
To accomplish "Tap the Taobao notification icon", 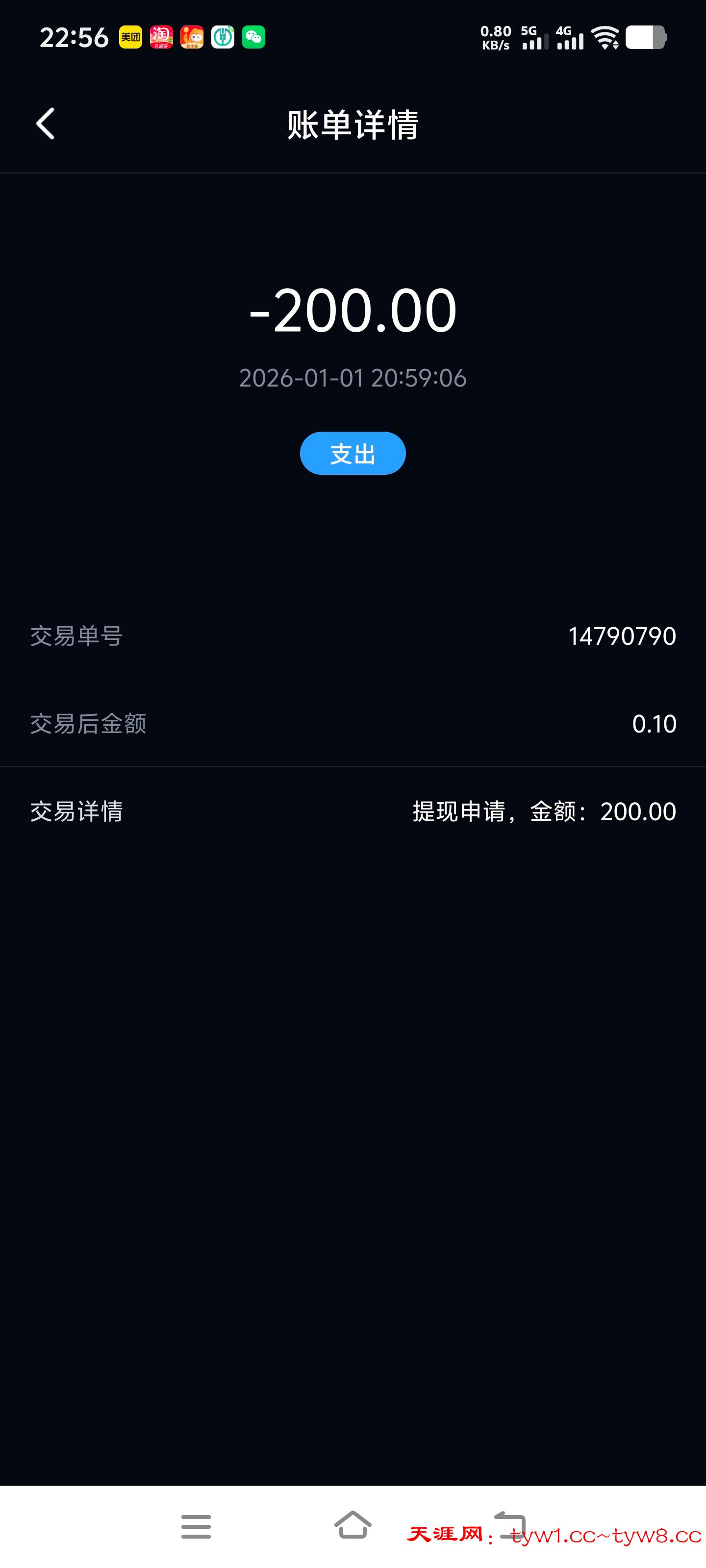I will pos(161,37).
